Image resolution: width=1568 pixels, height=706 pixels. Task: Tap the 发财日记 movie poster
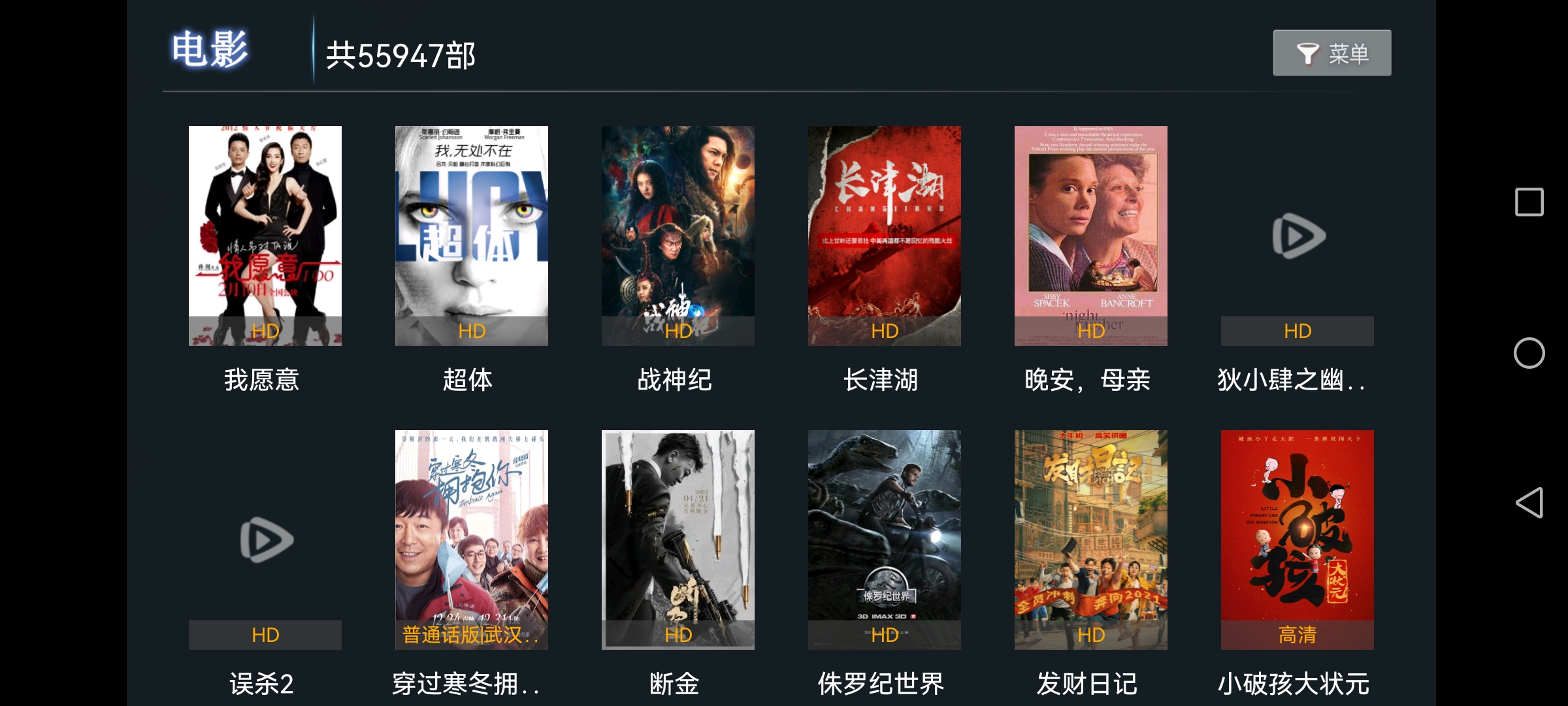point(1090,539)
